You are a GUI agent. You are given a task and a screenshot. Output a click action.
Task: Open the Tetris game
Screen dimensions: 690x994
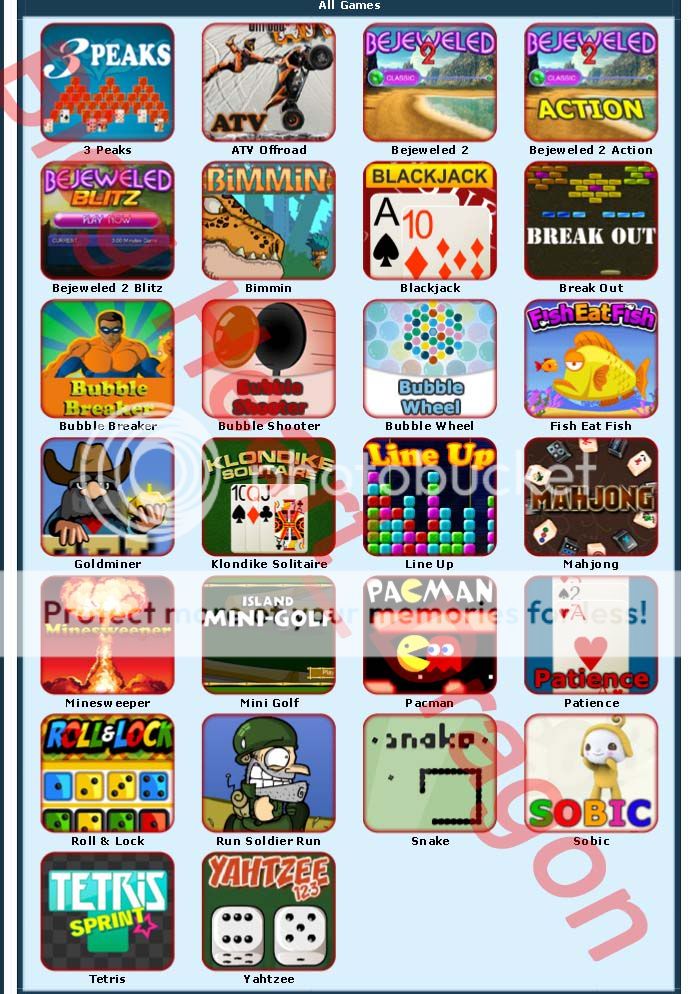107,911
